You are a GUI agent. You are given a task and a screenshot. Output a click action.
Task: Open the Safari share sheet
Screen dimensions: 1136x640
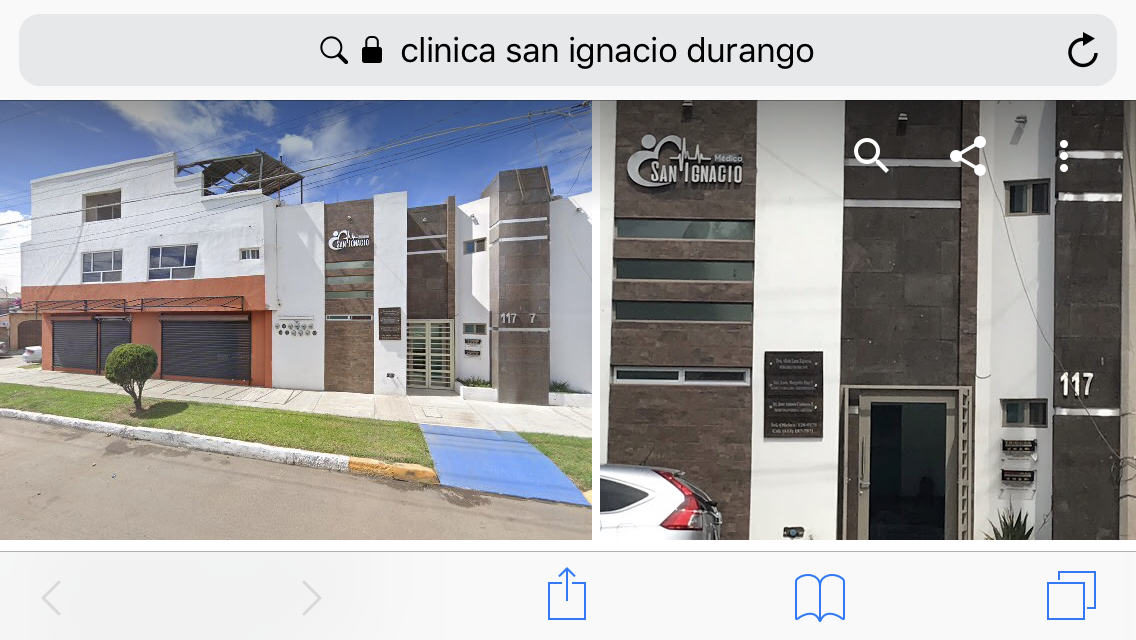(566, 596)
